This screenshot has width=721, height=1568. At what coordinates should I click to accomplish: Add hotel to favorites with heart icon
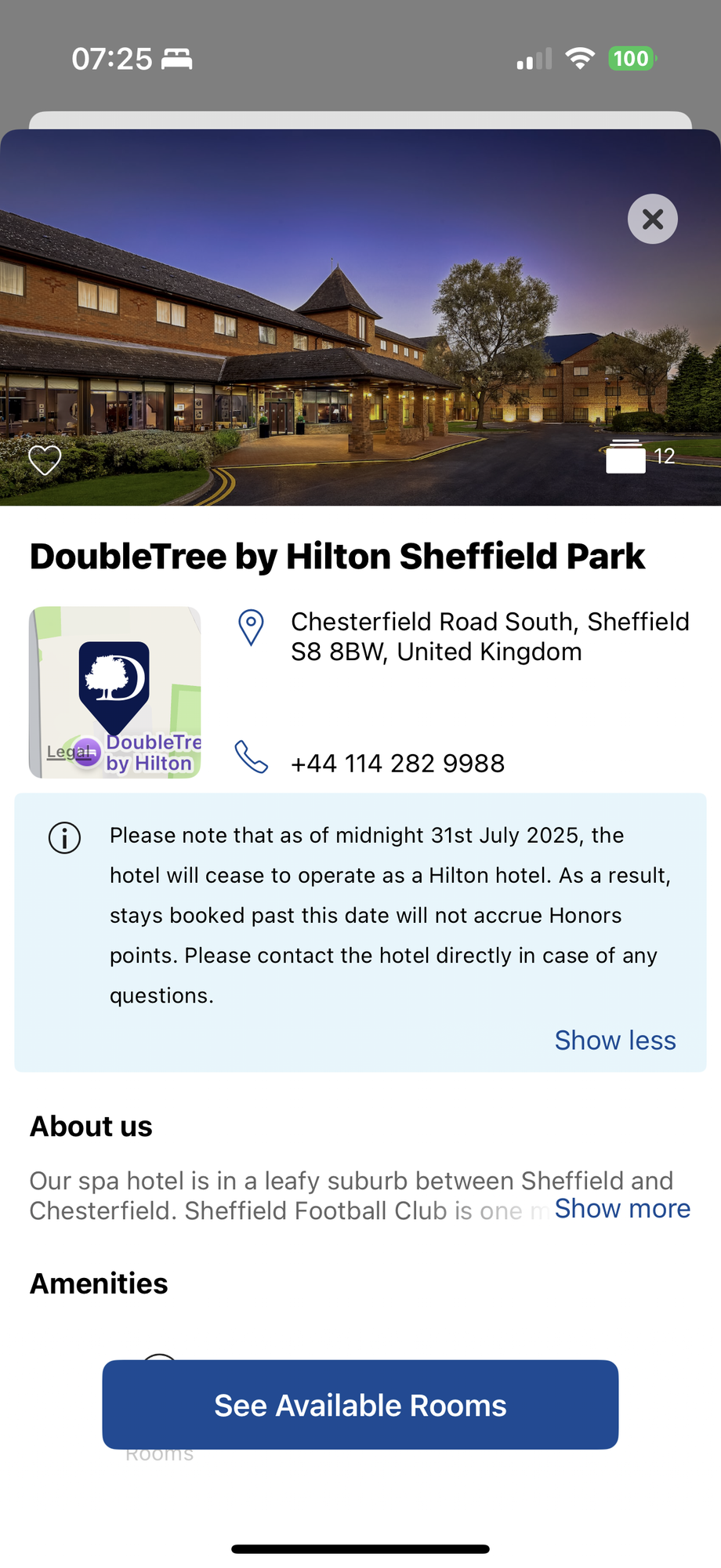coord(45,460)
